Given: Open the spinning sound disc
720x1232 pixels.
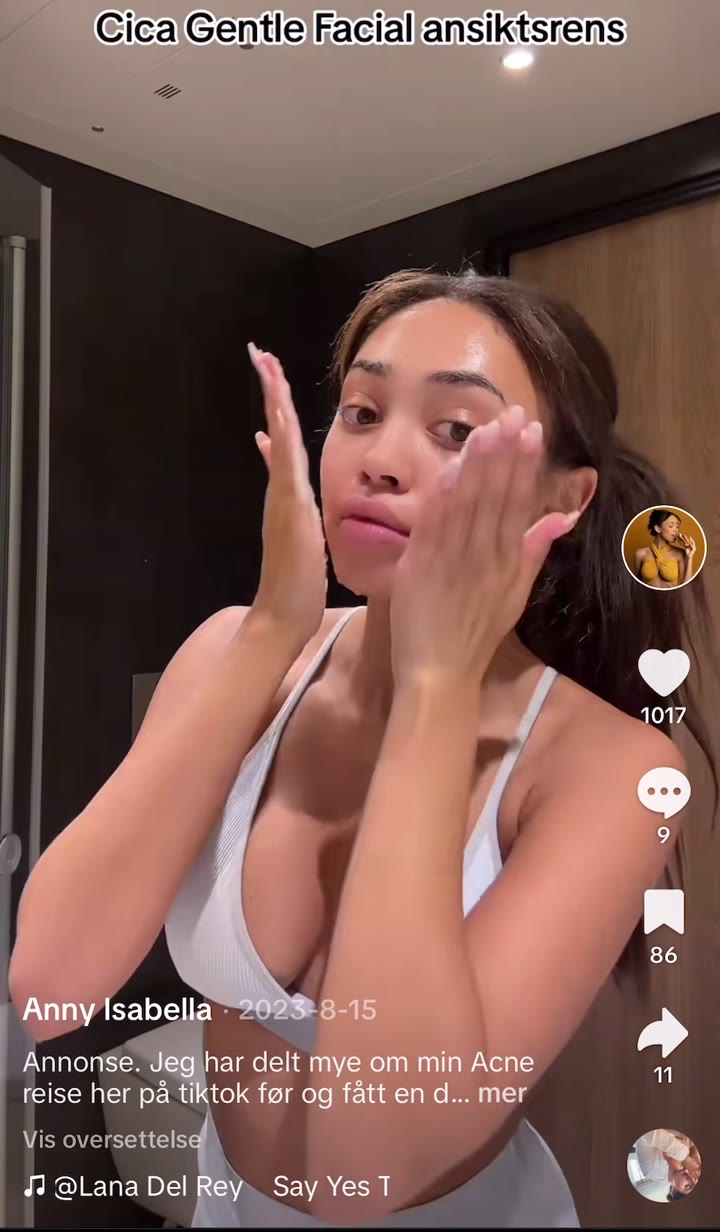Looking at the screenshot, I should 664,1165.
